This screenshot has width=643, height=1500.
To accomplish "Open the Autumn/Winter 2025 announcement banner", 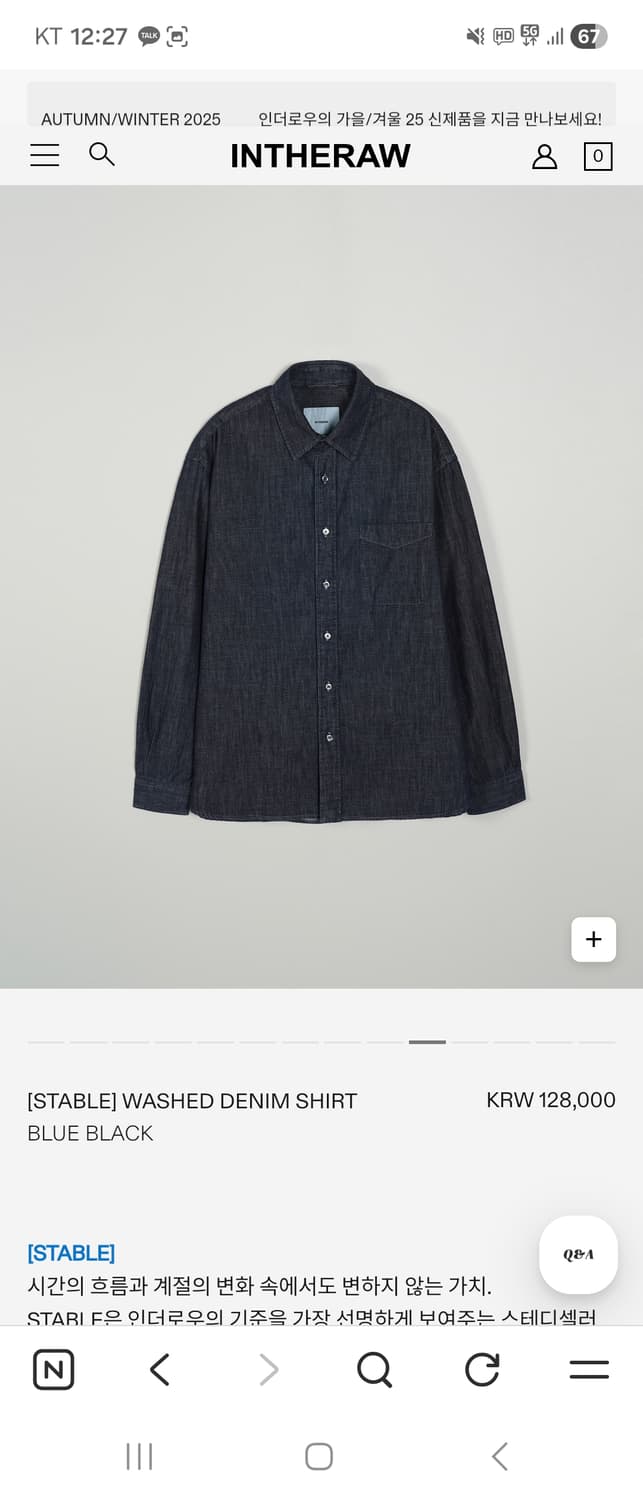I will tap(321, 119).
